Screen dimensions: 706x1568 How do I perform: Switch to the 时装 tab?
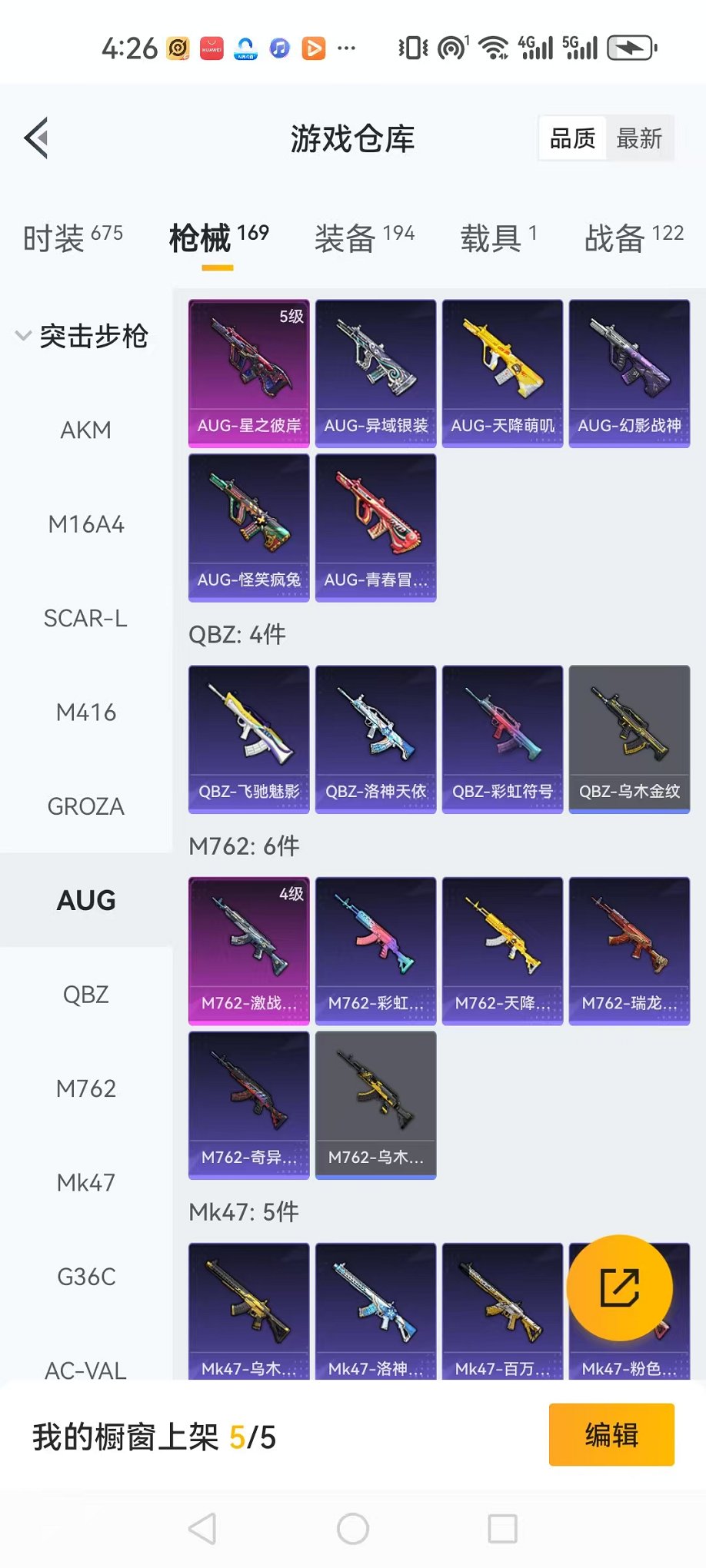pos(72,238)
